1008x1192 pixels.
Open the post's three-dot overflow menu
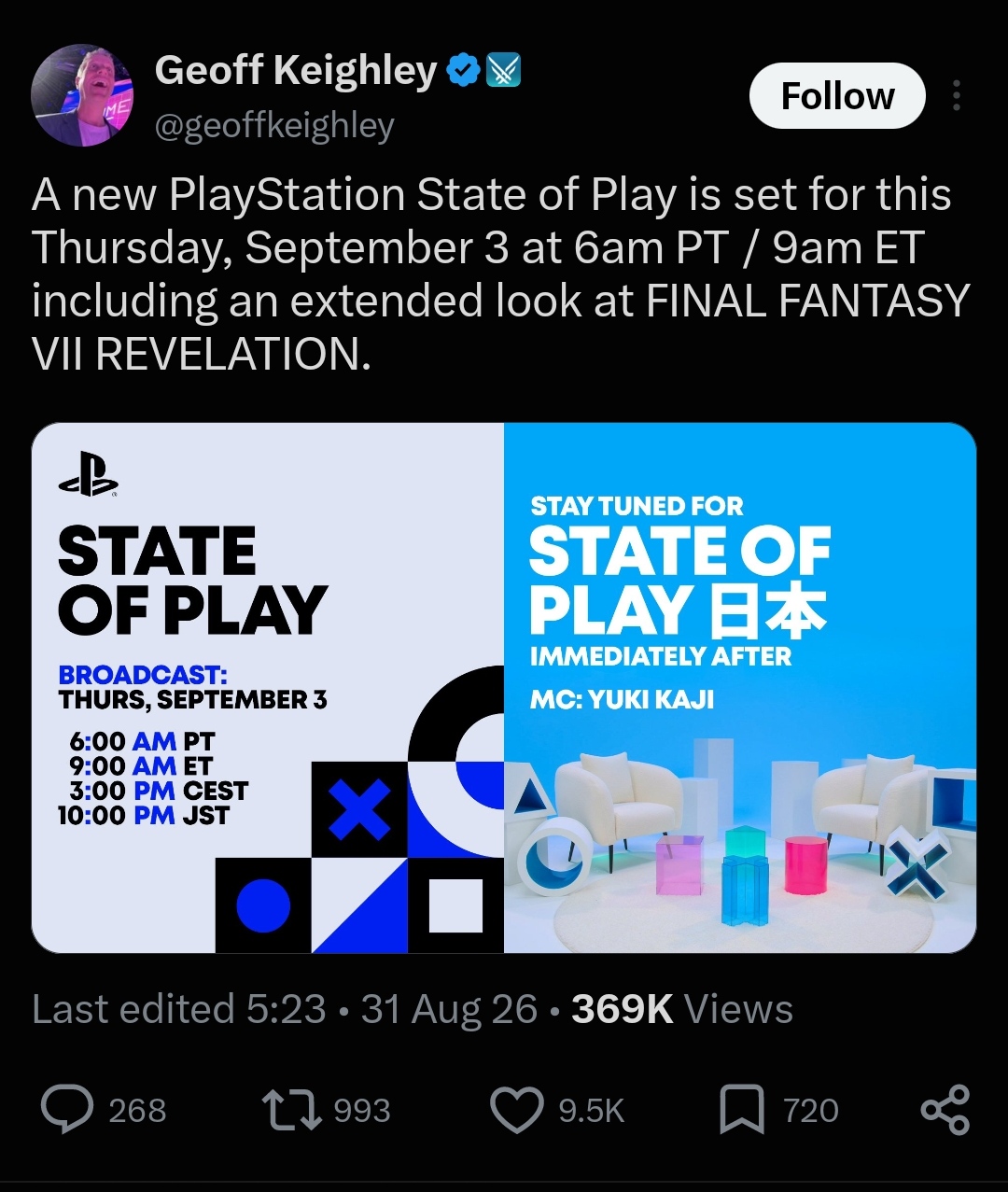pos(957,95)
